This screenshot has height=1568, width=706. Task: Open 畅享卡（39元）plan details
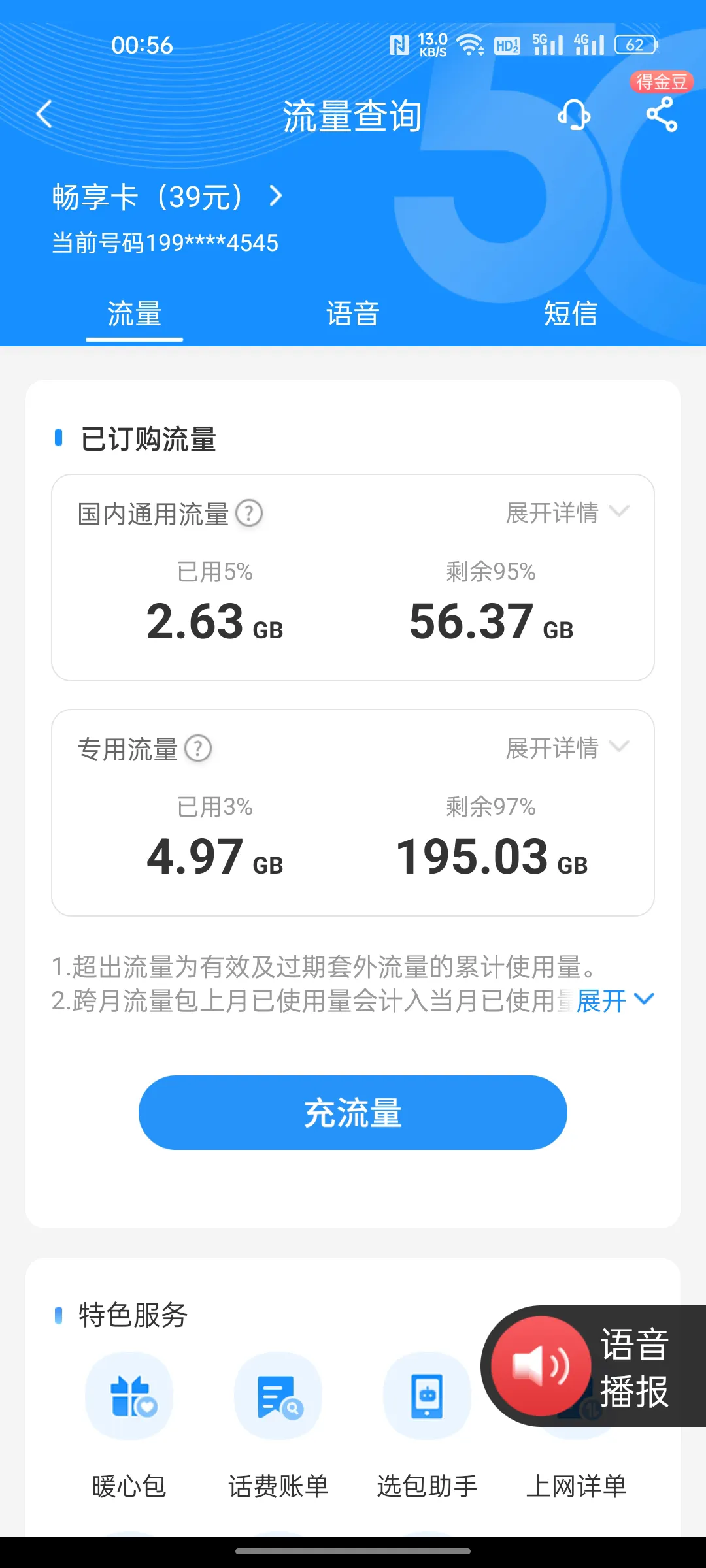tap(167, 197)
